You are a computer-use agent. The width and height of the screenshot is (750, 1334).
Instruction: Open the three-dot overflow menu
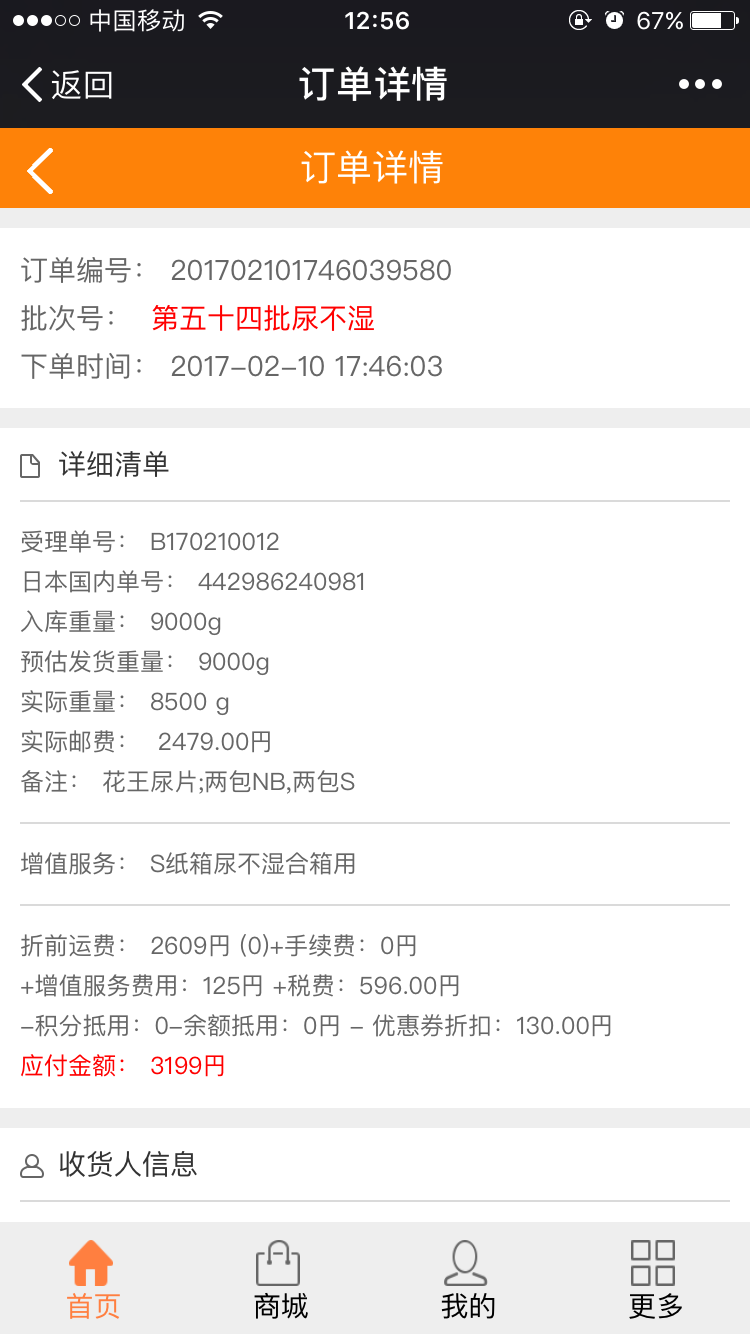(700, 85)
